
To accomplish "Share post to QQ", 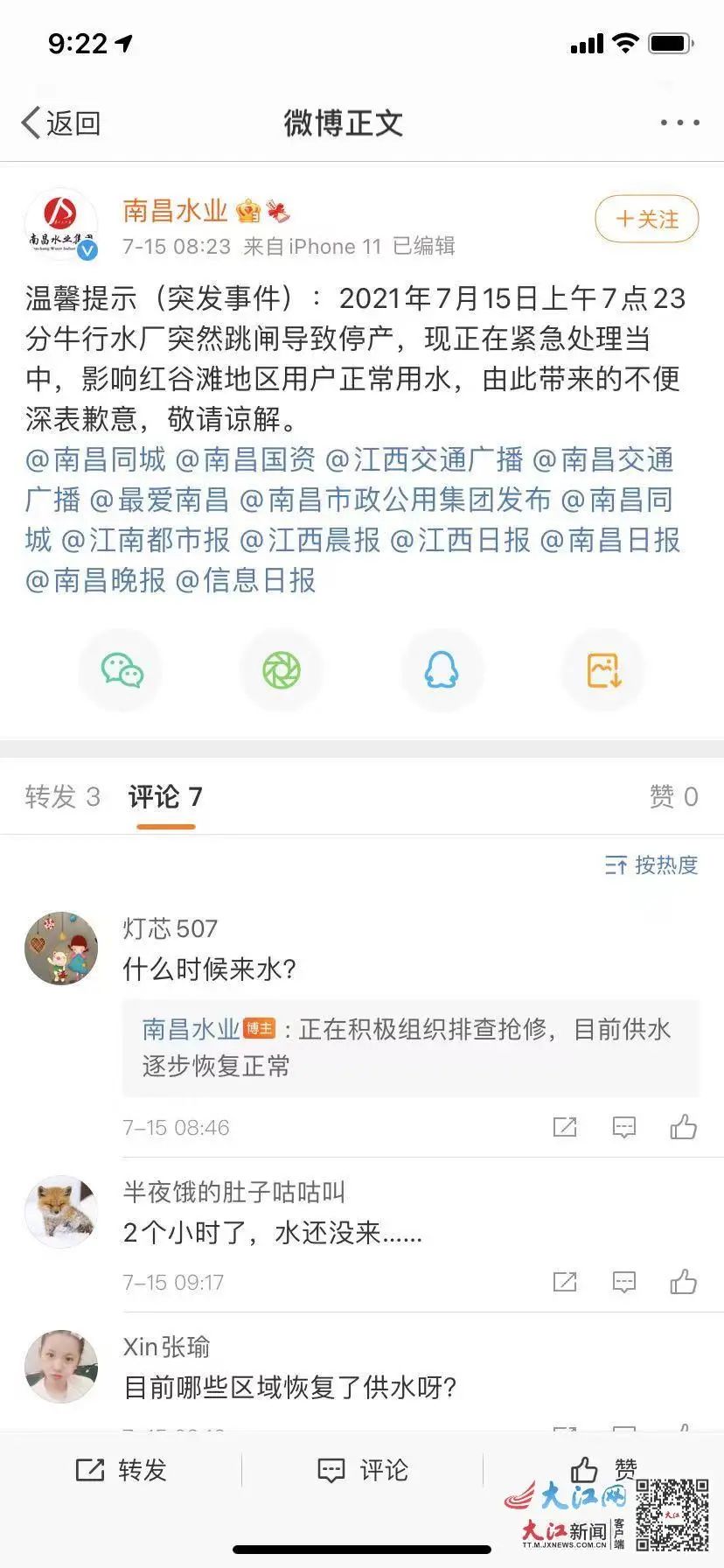I will [442, 671].
